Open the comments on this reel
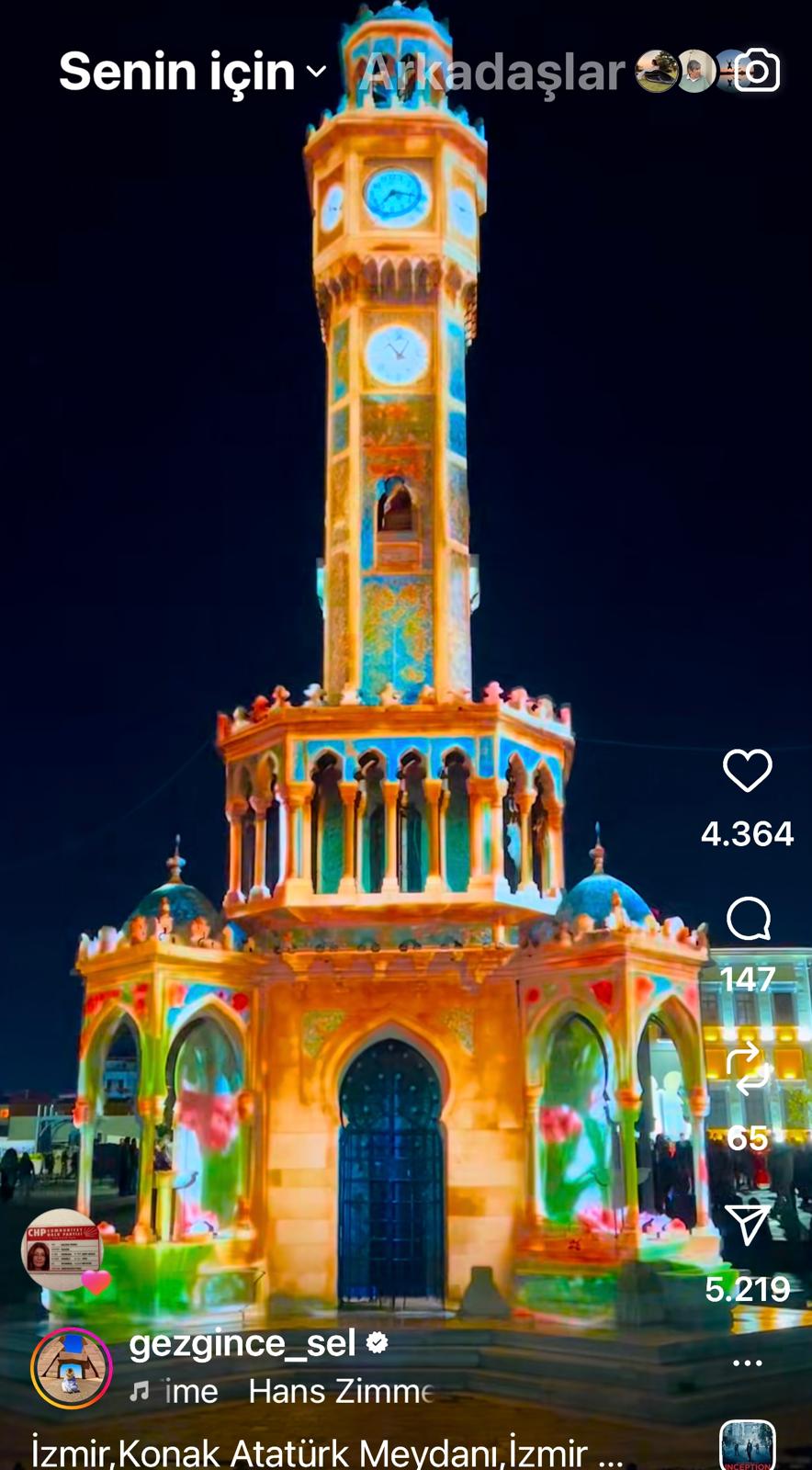 coord(748,919)
